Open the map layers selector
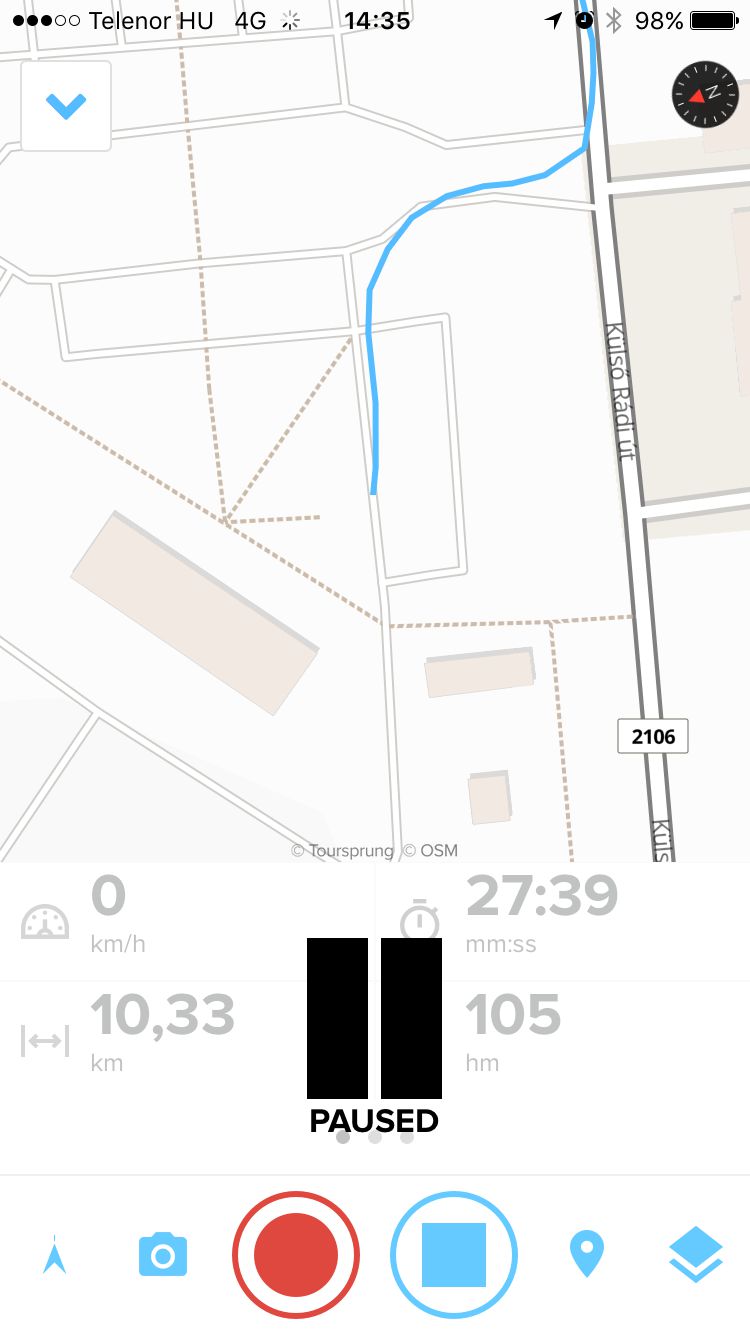The height and width of the screenshot is (1334, 750). 695,1255
